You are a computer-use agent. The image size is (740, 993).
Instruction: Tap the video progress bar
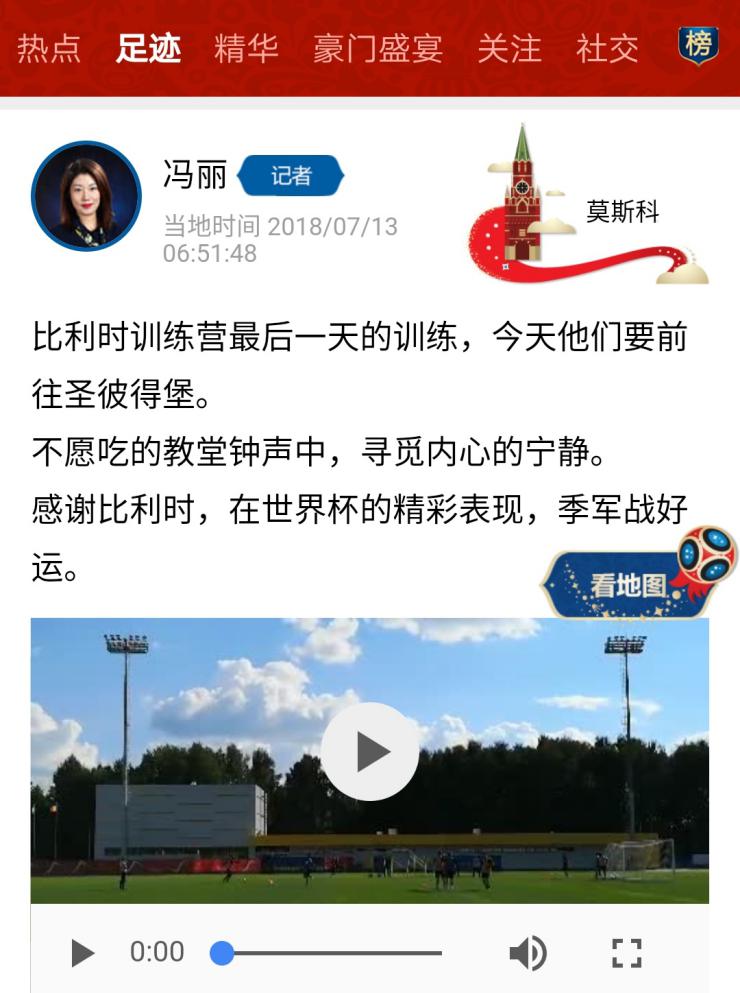click(330, 953)
